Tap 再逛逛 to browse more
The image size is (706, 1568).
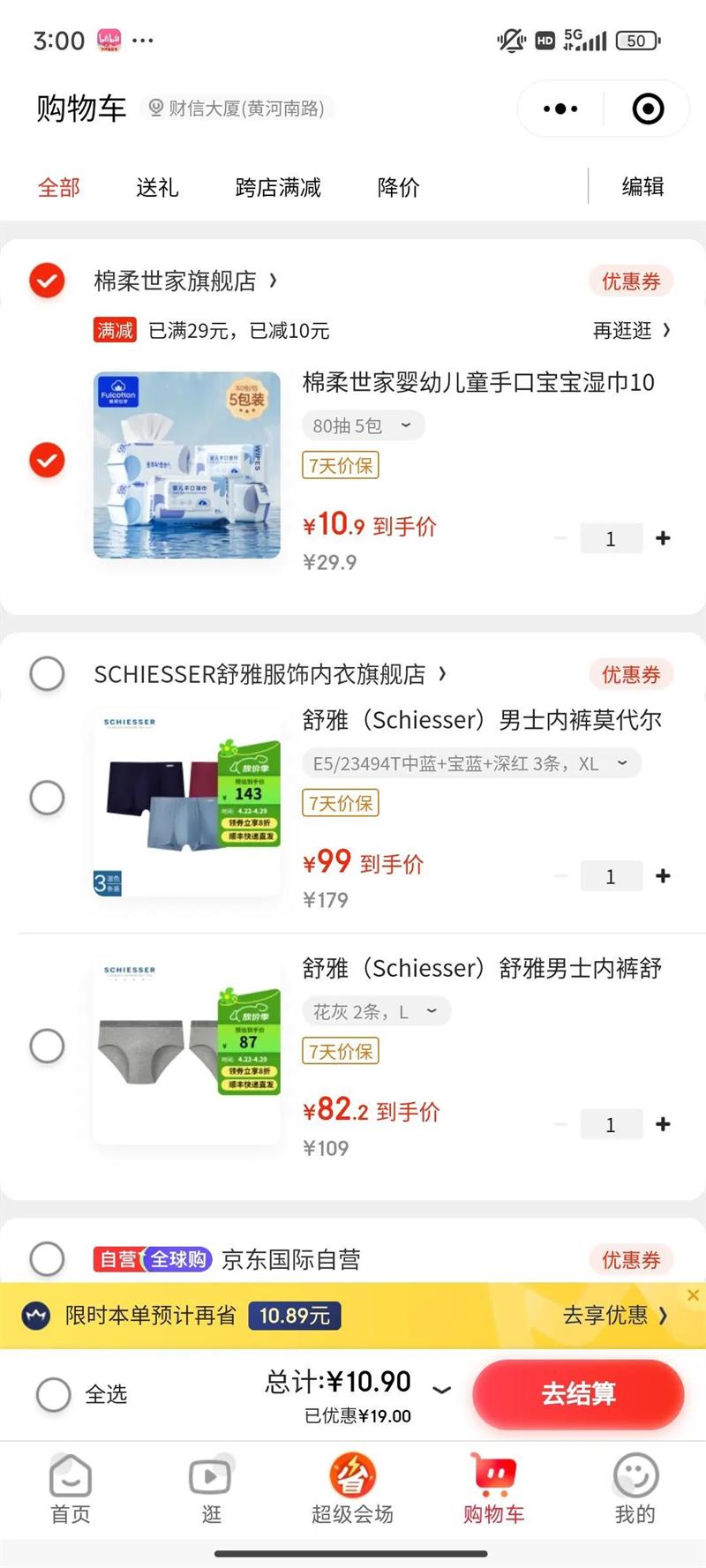pos(630,330)
